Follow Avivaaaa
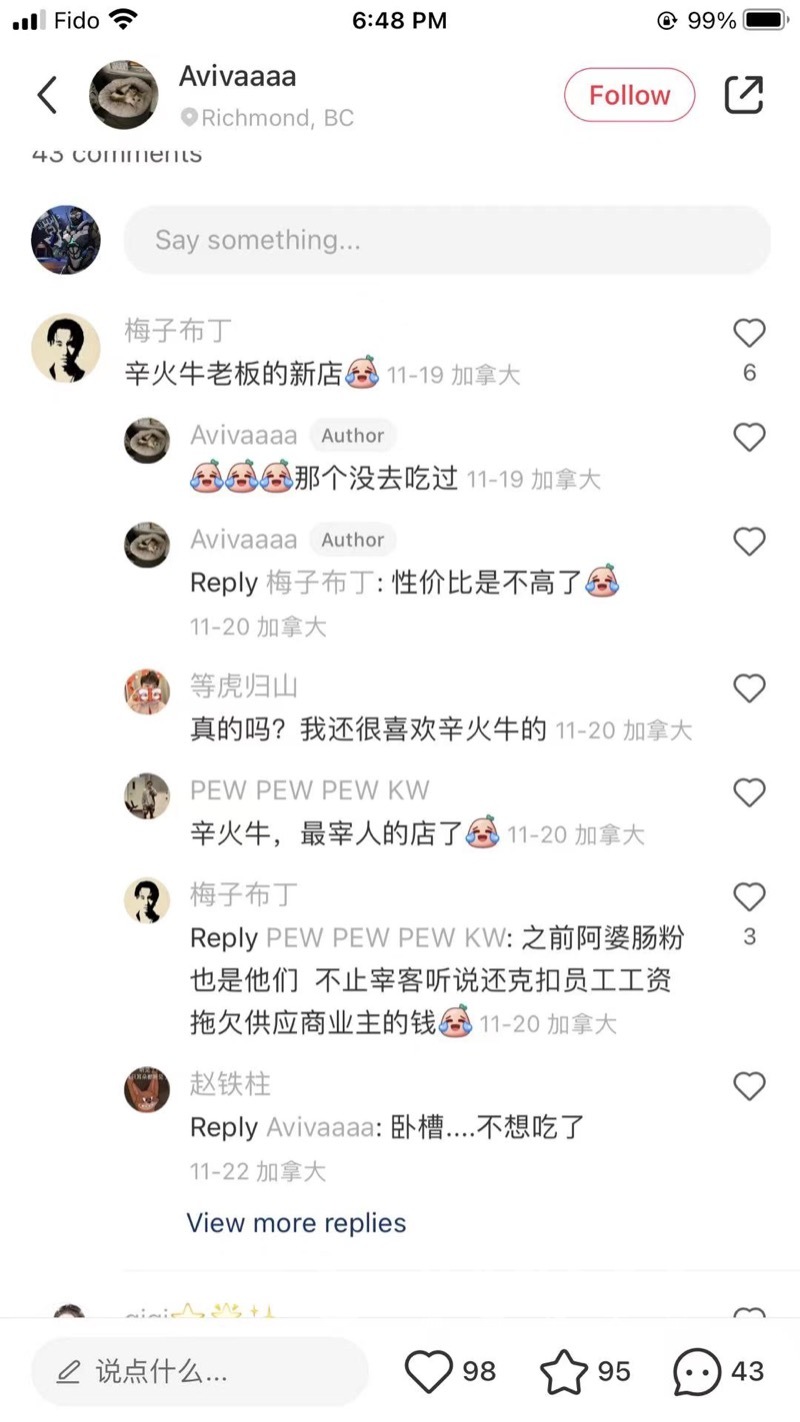800x1422 pixels. (629, 96)
